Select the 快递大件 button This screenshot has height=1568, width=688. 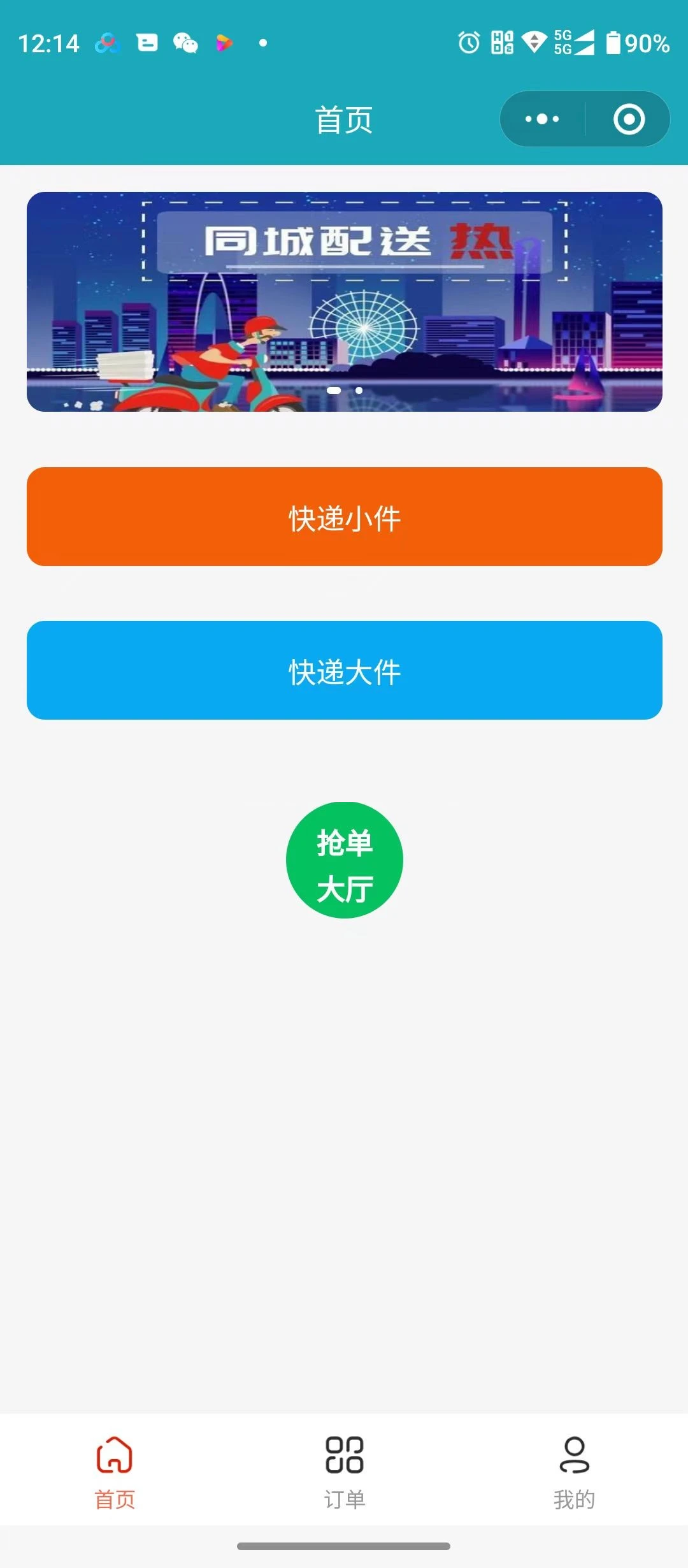point(344,670)
